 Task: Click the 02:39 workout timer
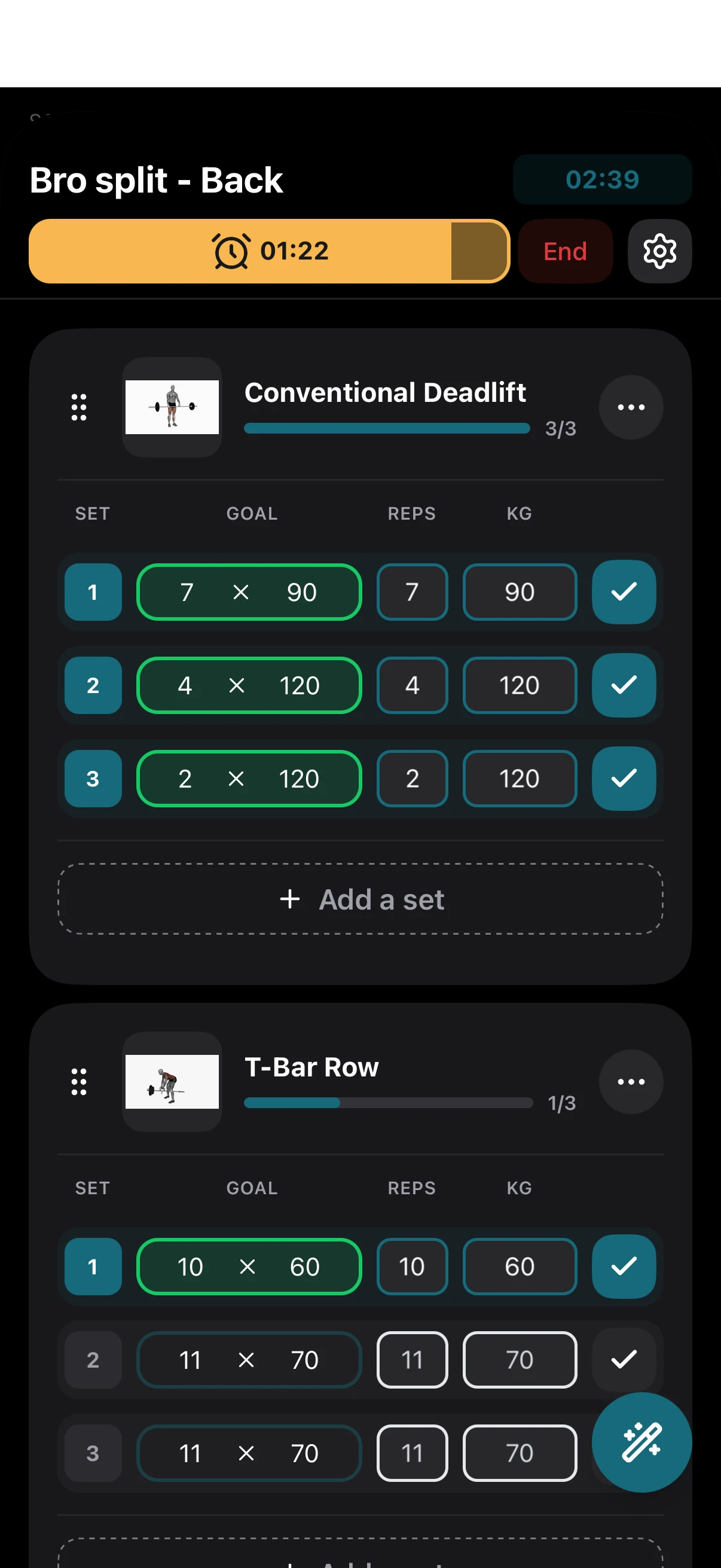[x=602, y=179]
